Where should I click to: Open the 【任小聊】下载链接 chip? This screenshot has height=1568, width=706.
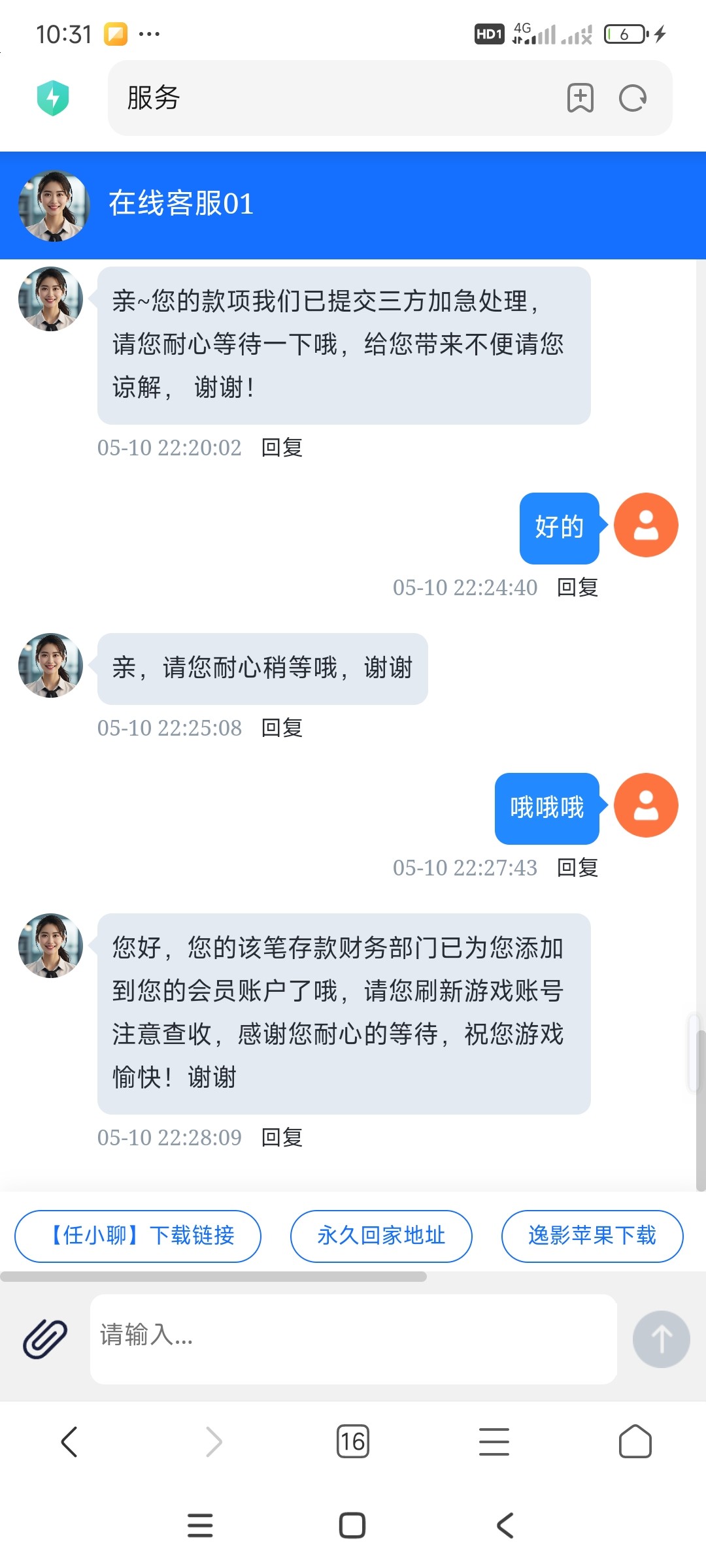point(138,1235)
